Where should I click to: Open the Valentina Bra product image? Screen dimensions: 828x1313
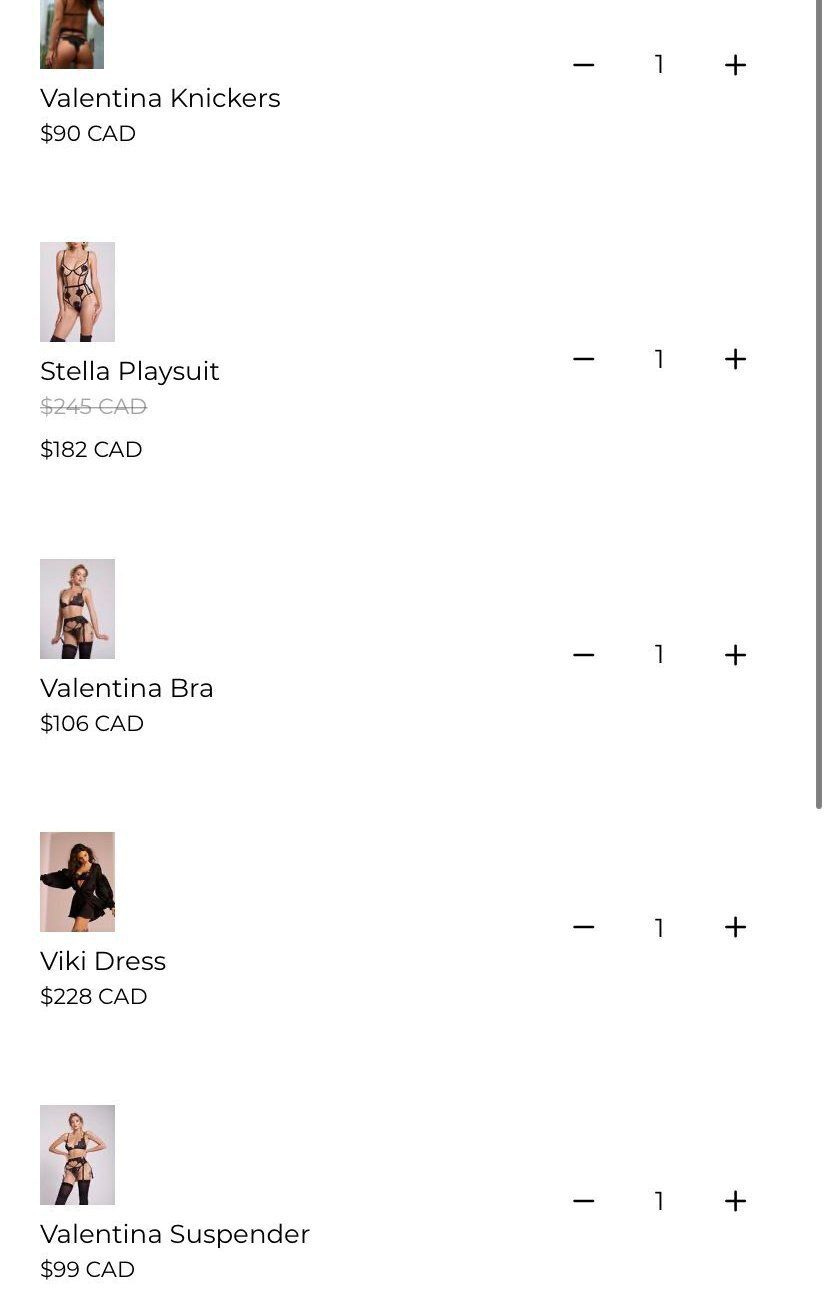pyautogui.click(x=77, y=609)
